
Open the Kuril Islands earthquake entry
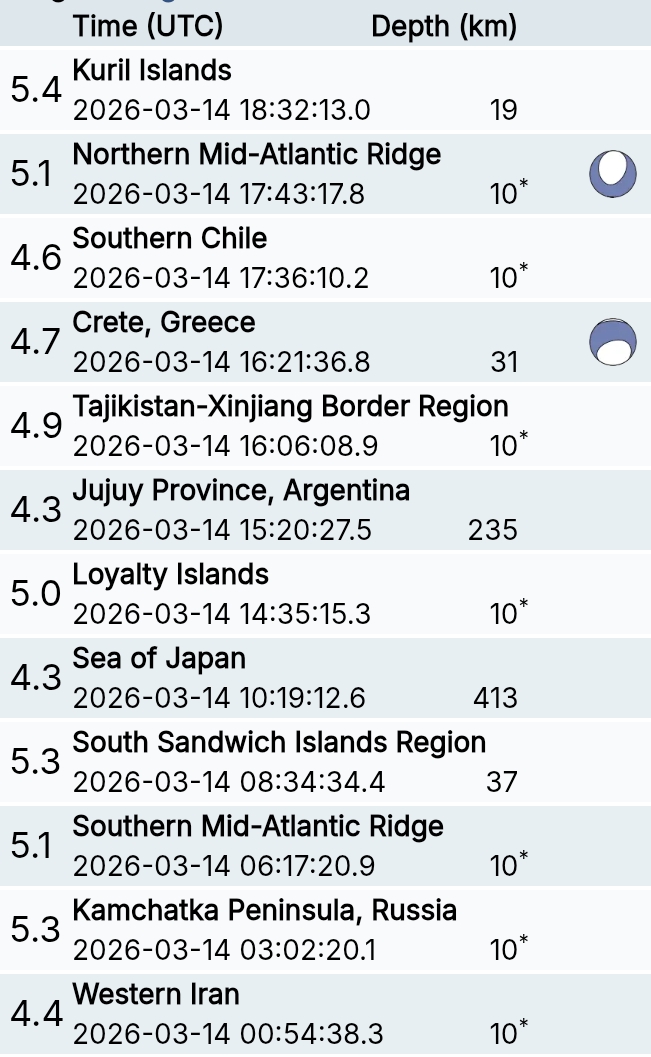[300, 90]
